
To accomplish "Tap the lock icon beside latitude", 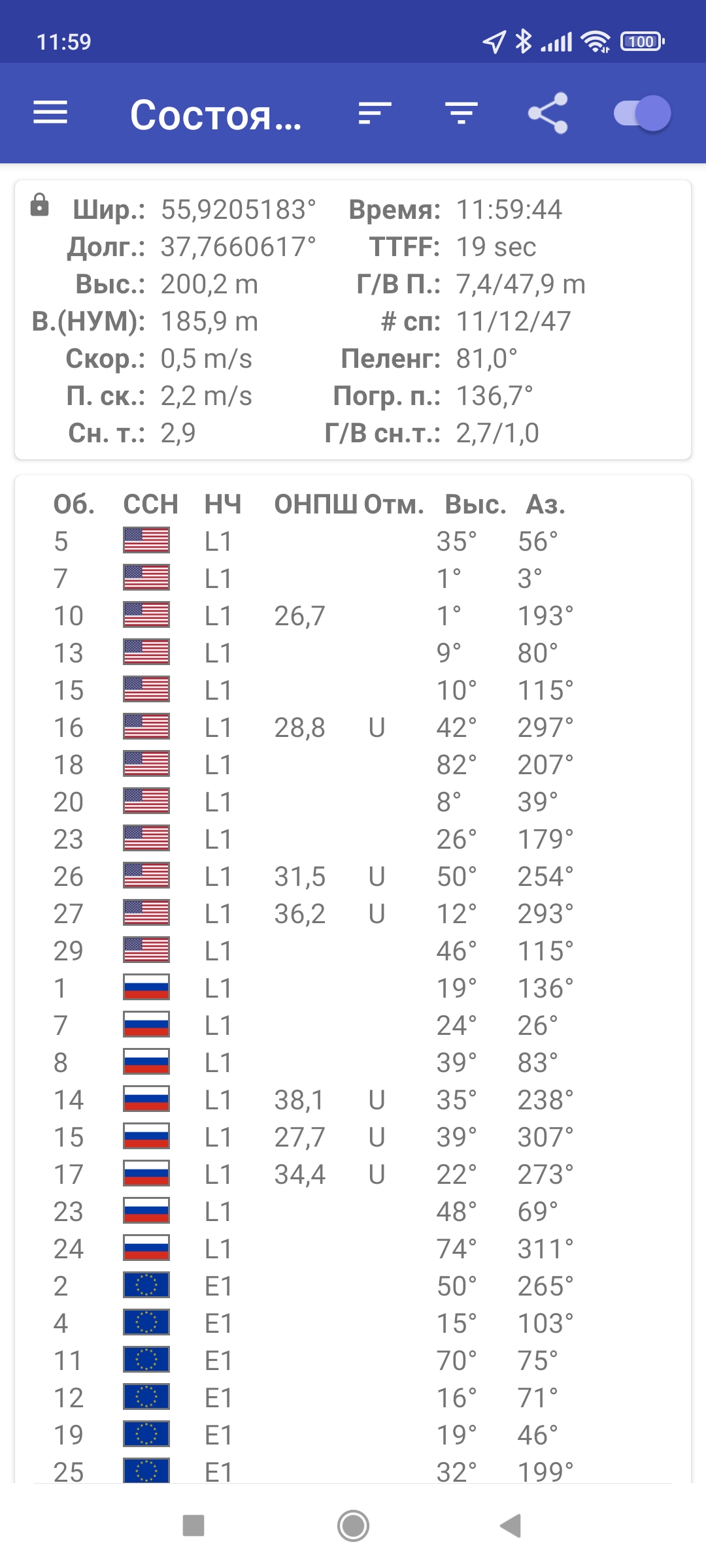I will tap(40, 205).
